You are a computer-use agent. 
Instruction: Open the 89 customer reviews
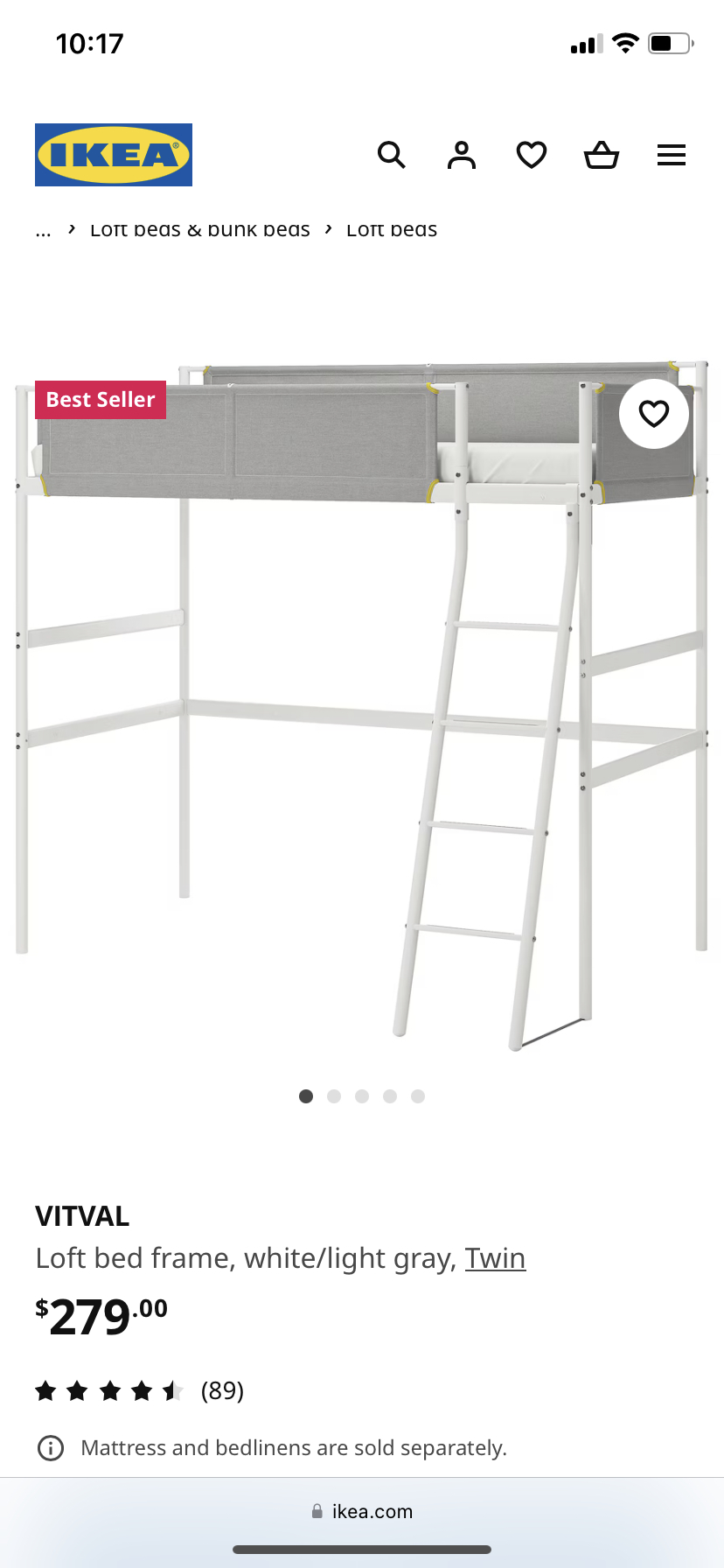222,1390
